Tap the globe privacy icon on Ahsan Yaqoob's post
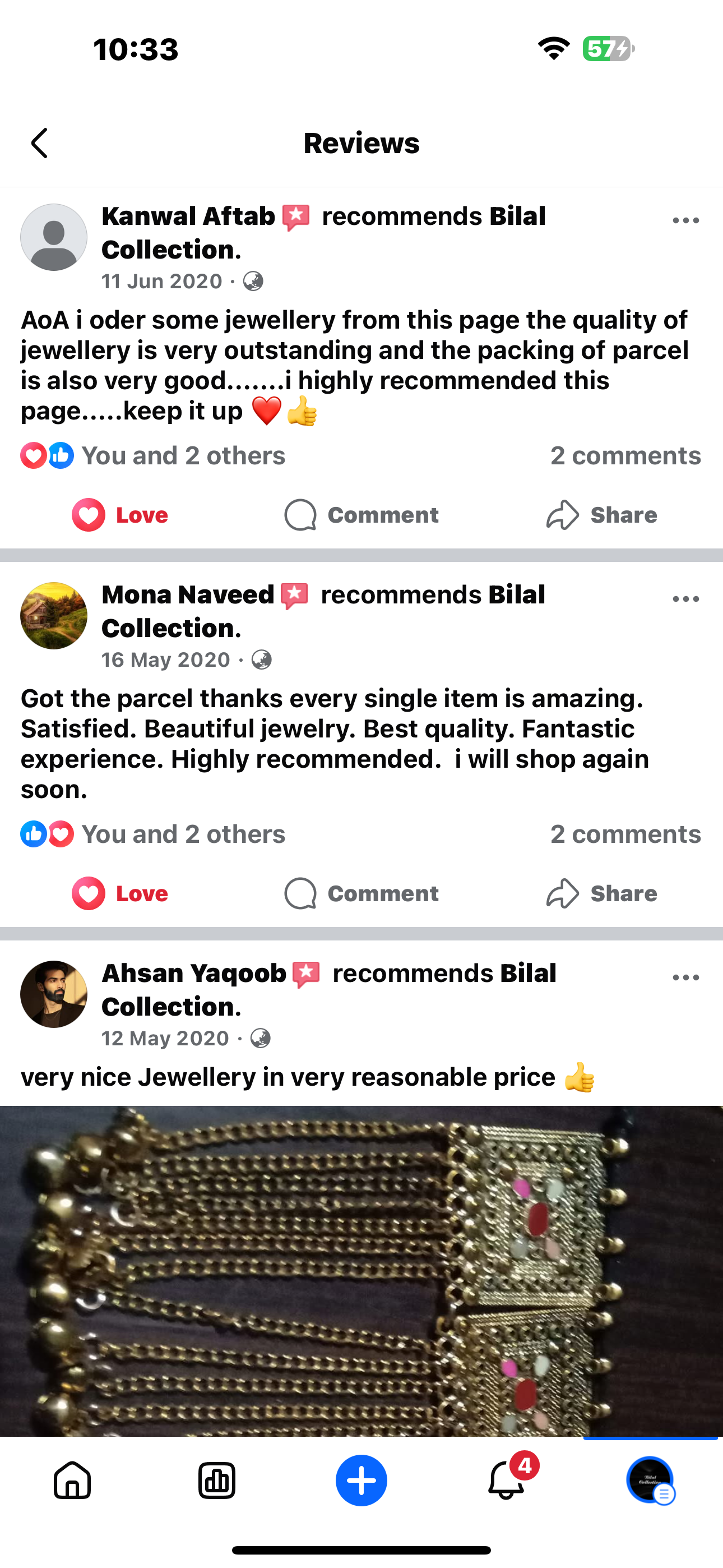Image resolution: width=723 pixels, height=1568 pixels. 262,1038
